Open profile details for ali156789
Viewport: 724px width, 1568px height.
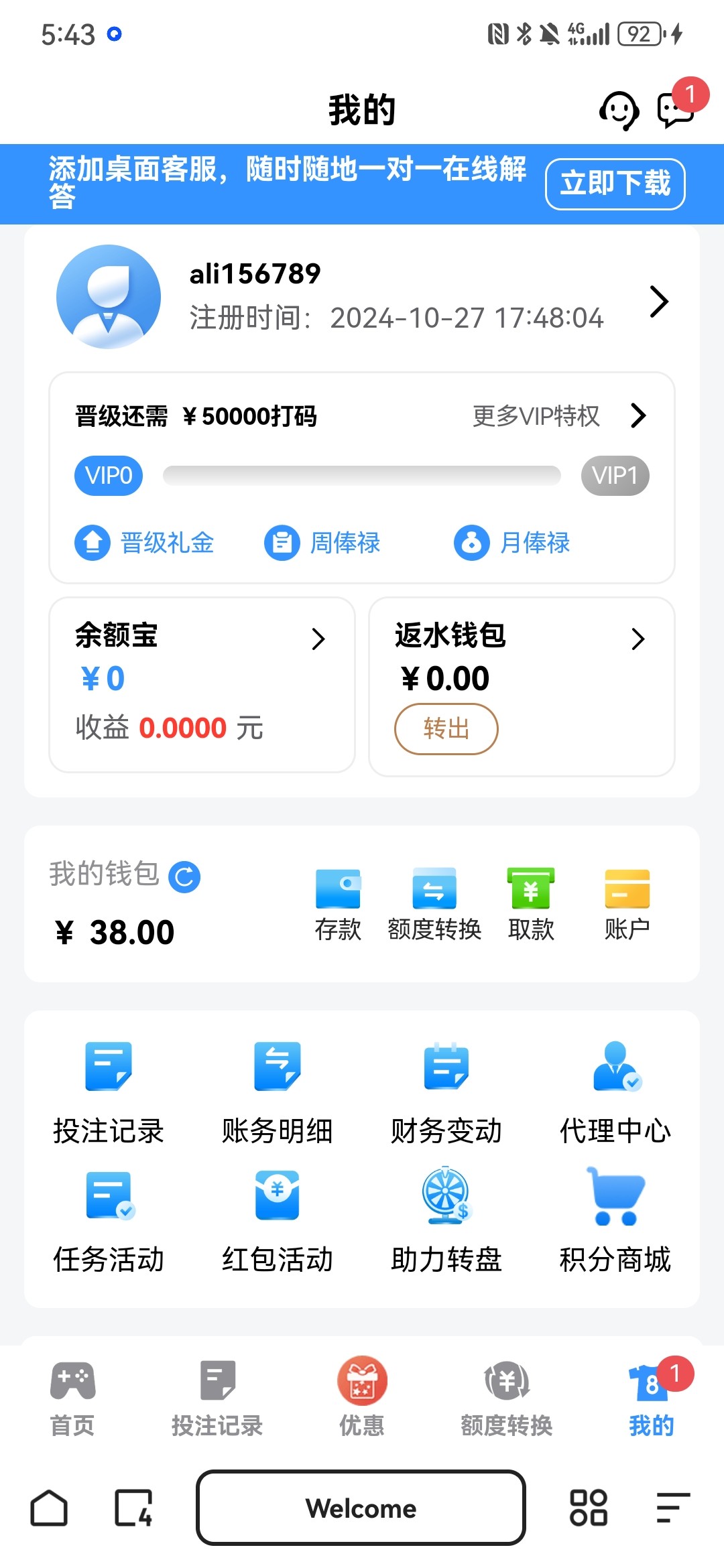(362, 297)
